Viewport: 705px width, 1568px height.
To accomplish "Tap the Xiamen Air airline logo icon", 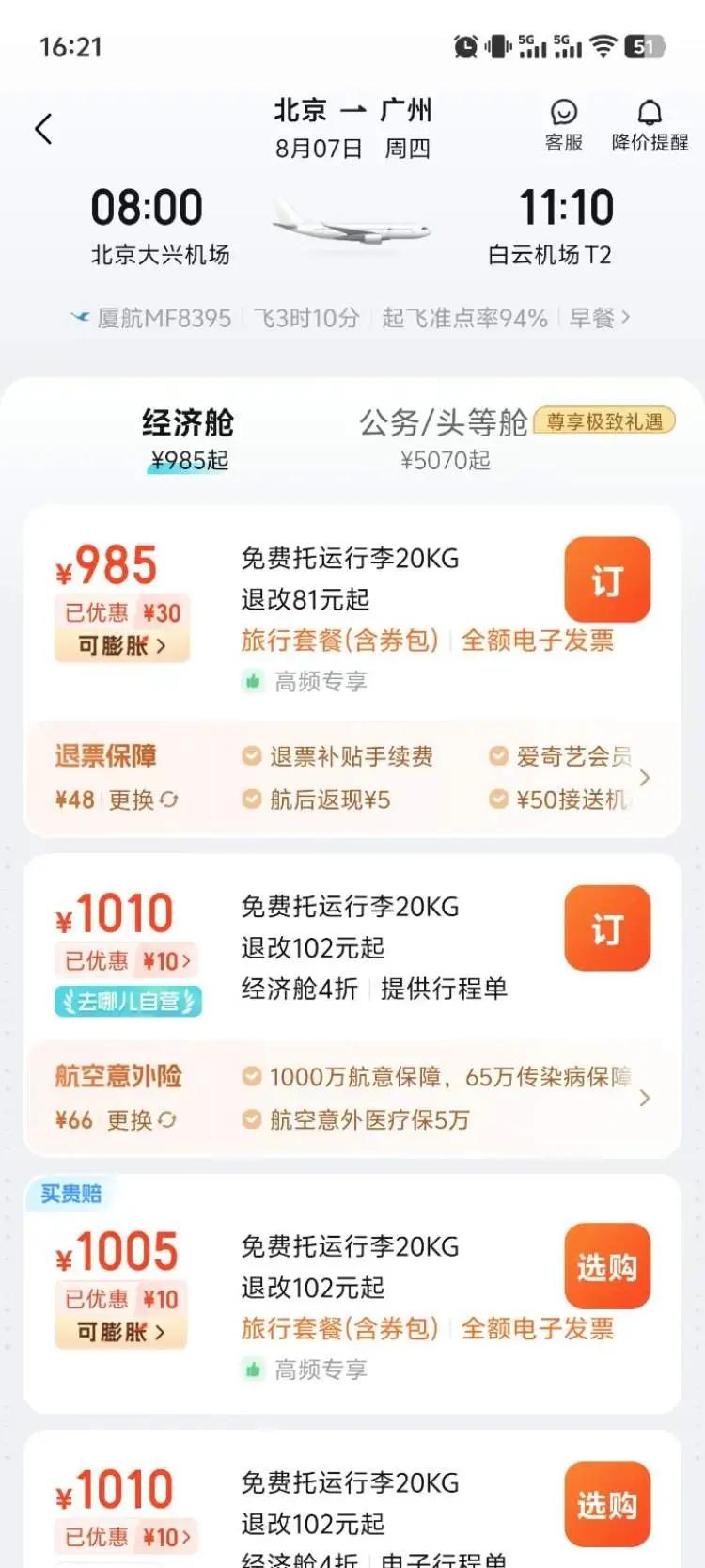I will point(79,318).
